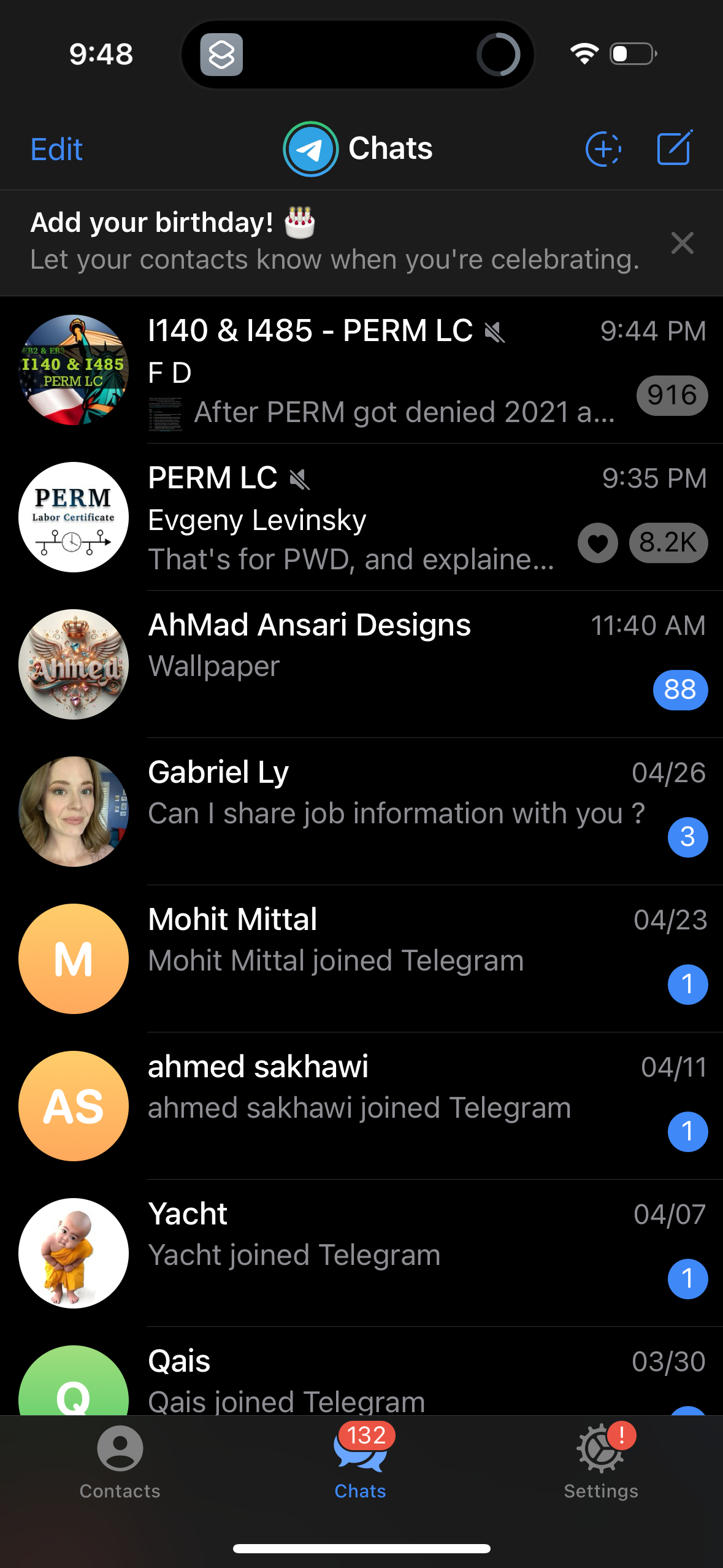The height and width of the screenshot is (1568, 723).
Task: Click the heart reaction icon on PERM LC chat
Action: [x=597, y=543]
